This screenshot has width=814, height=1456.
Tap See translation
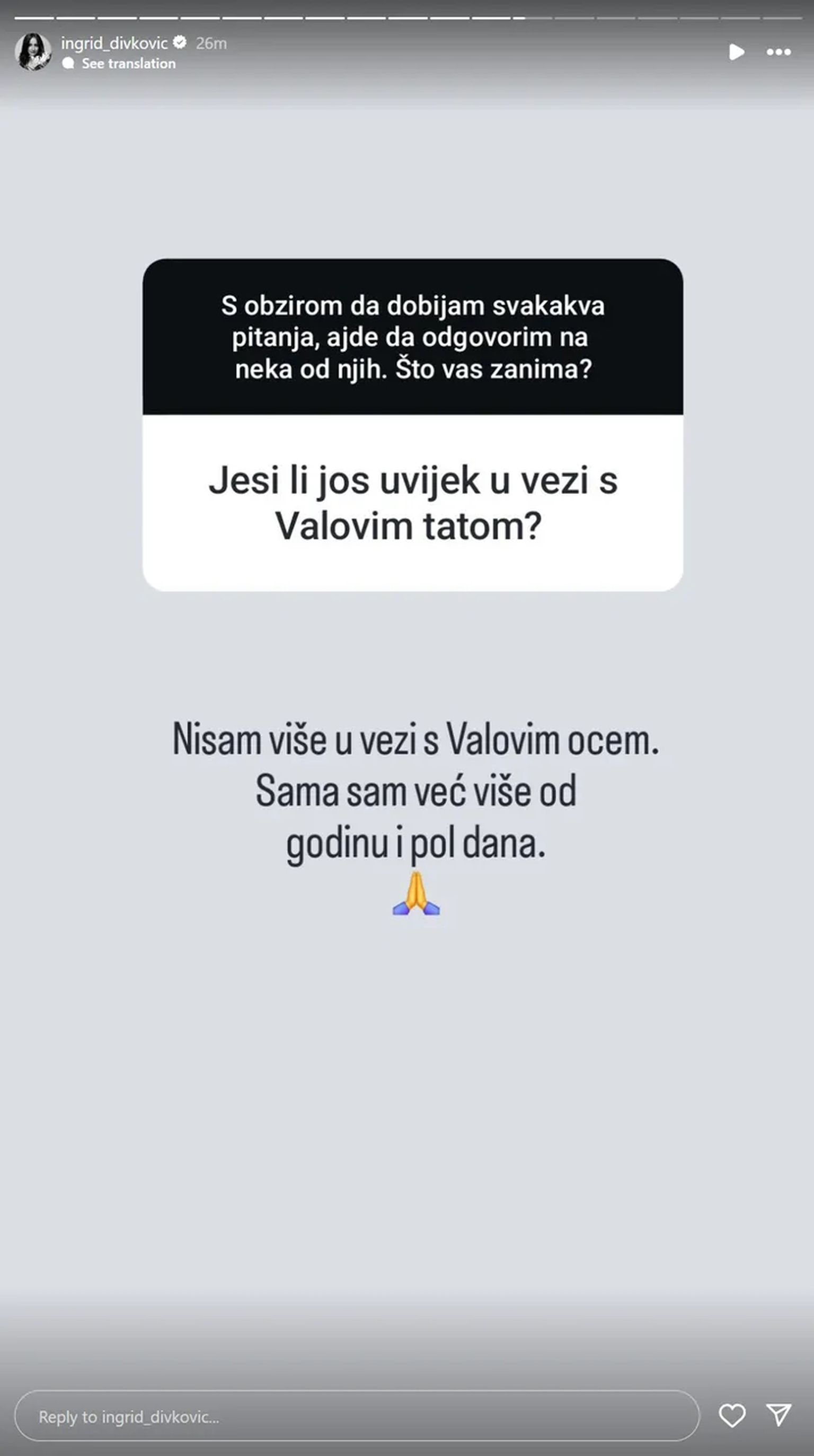(x=128, y=63)
